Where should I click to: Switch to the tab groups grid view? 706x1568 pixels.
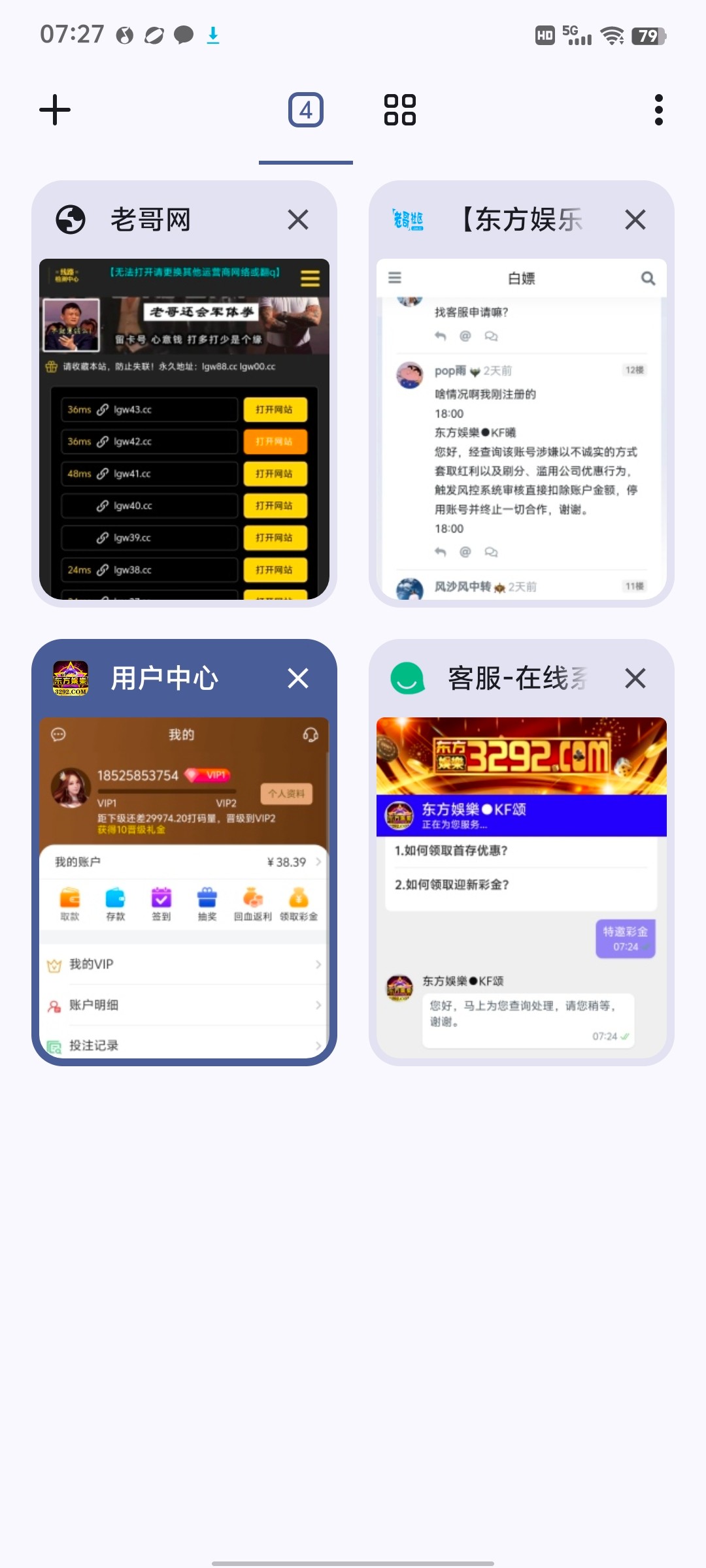click(x=399, y=110)
